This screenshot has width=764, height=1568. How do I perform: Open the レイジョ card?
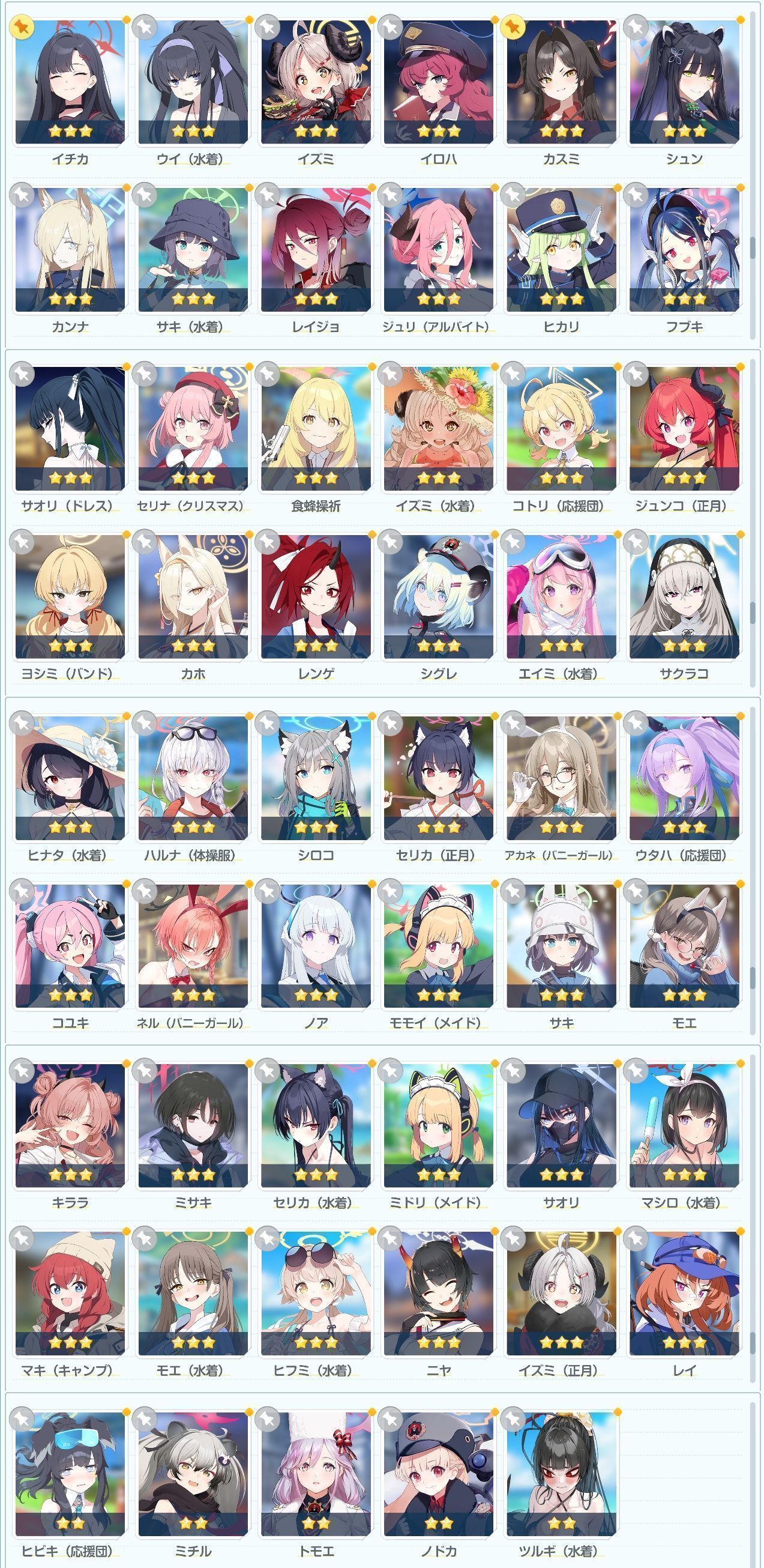tap(316, 250)
